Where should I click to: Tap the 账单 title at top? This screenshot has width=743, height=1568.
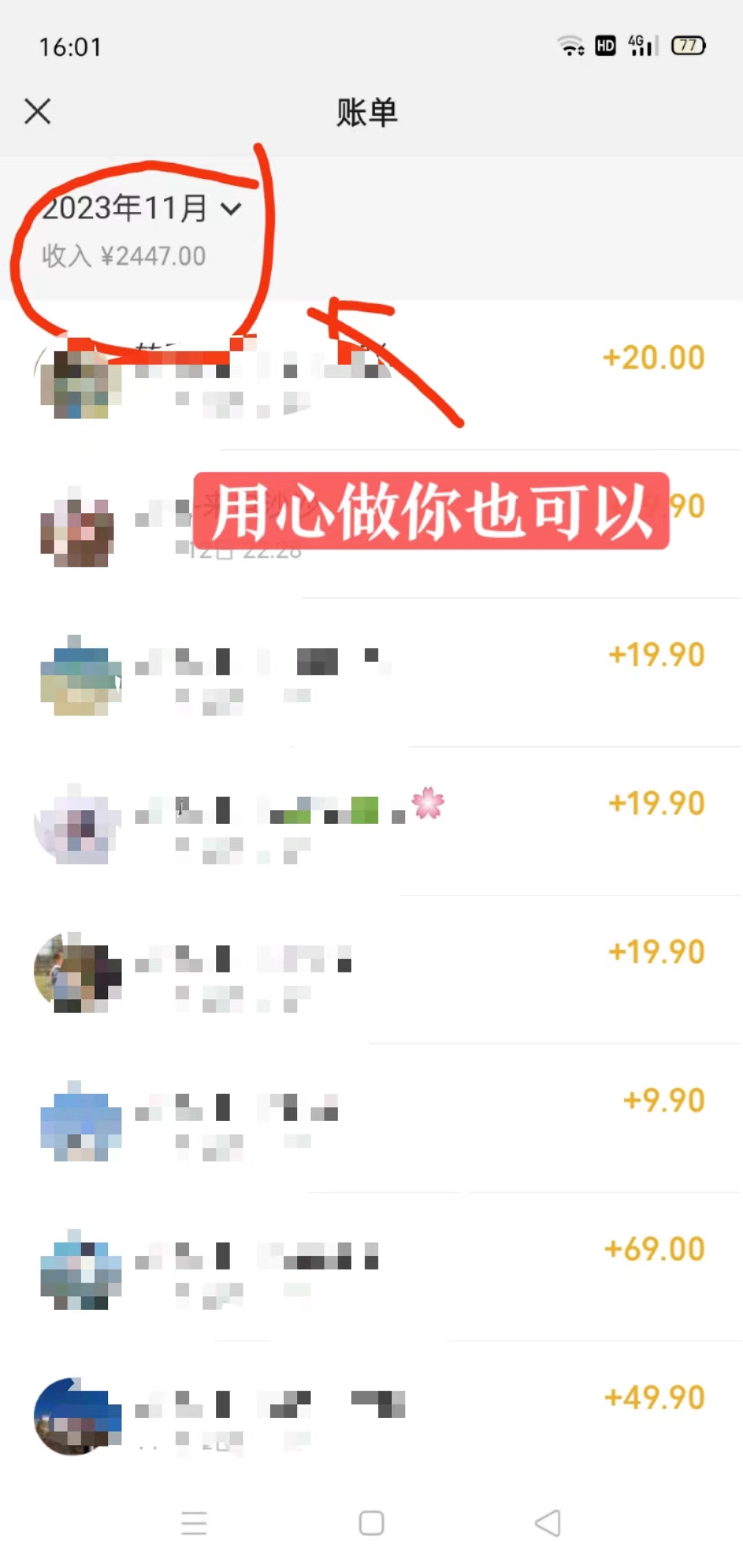[x=367, y=113]
